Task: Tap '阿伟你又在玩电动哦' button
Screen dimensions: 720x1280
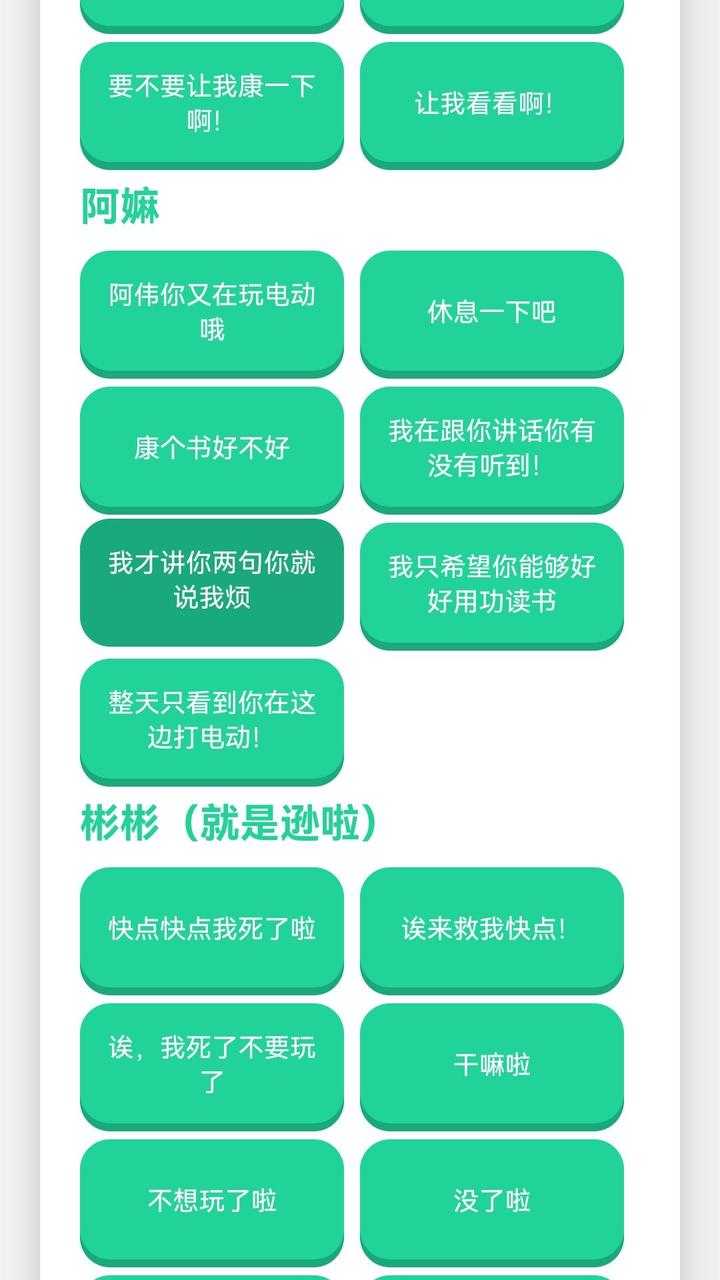Action: coord(211,311)
